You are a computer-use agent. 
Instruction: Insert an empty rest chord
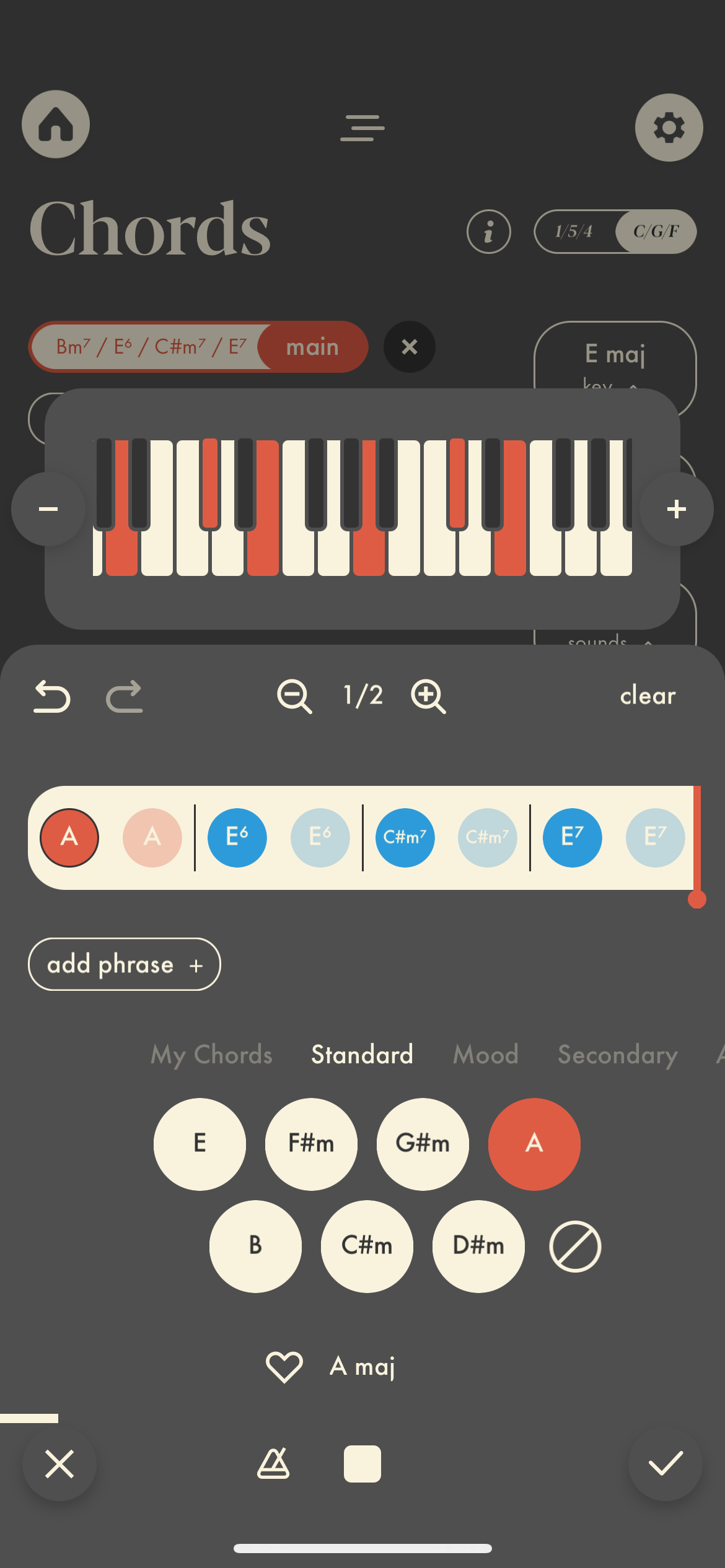575,1247
